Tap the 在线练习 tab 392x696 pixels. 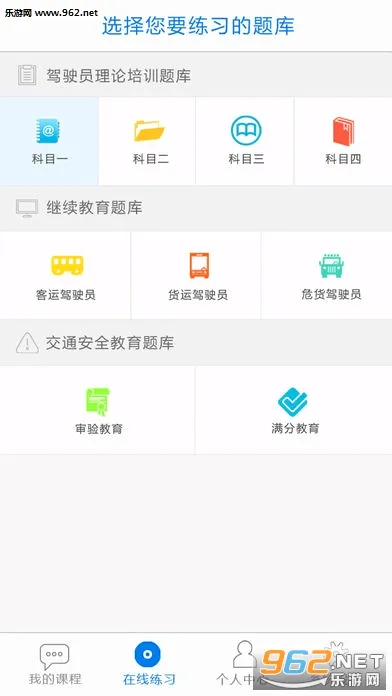[x=149, y=664]
